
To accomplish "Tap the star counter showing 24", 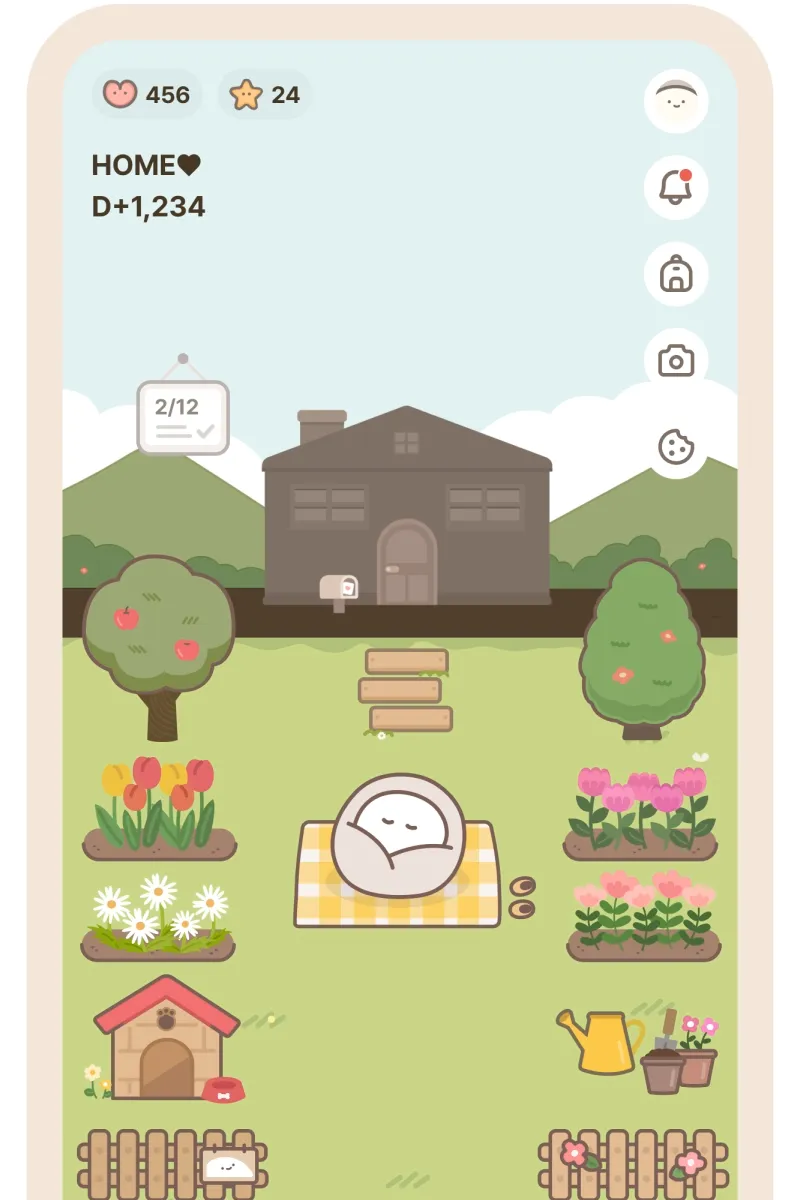I will tap(265, 95).
